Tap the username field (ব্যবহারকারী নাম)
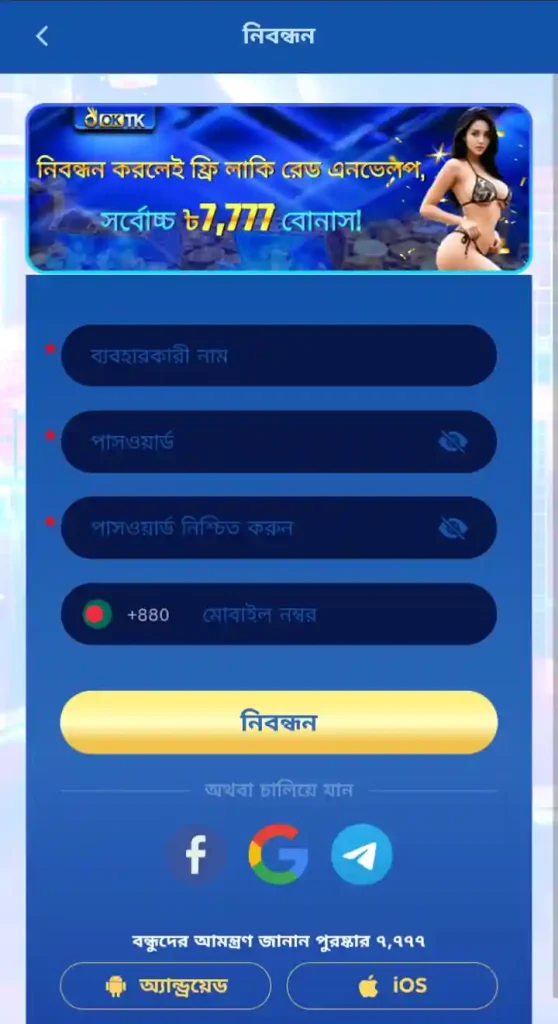 (279, 355)
